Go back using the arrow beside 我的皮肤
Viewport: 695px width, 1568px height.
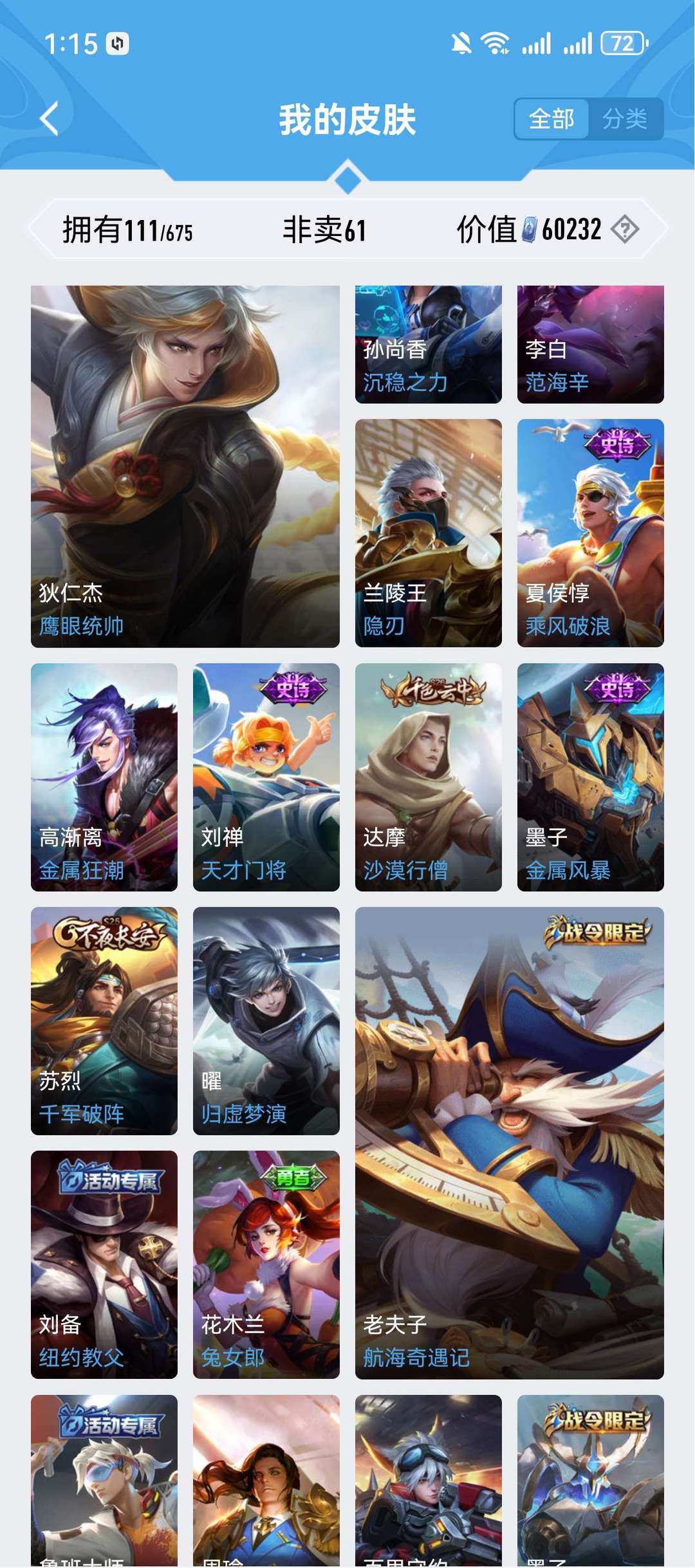50,119
